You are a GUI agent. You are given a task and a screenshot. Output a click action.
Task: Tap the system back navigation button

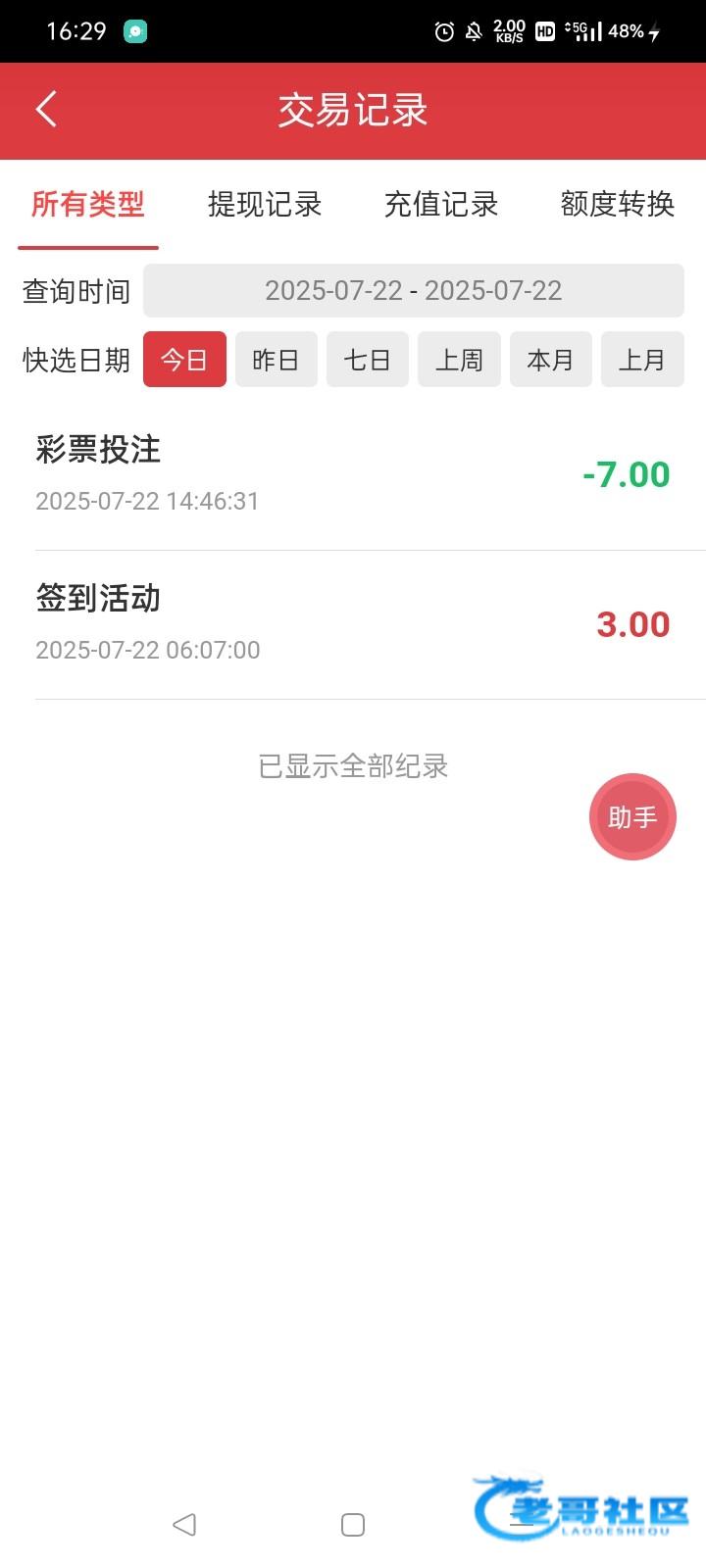point(184,1524)
